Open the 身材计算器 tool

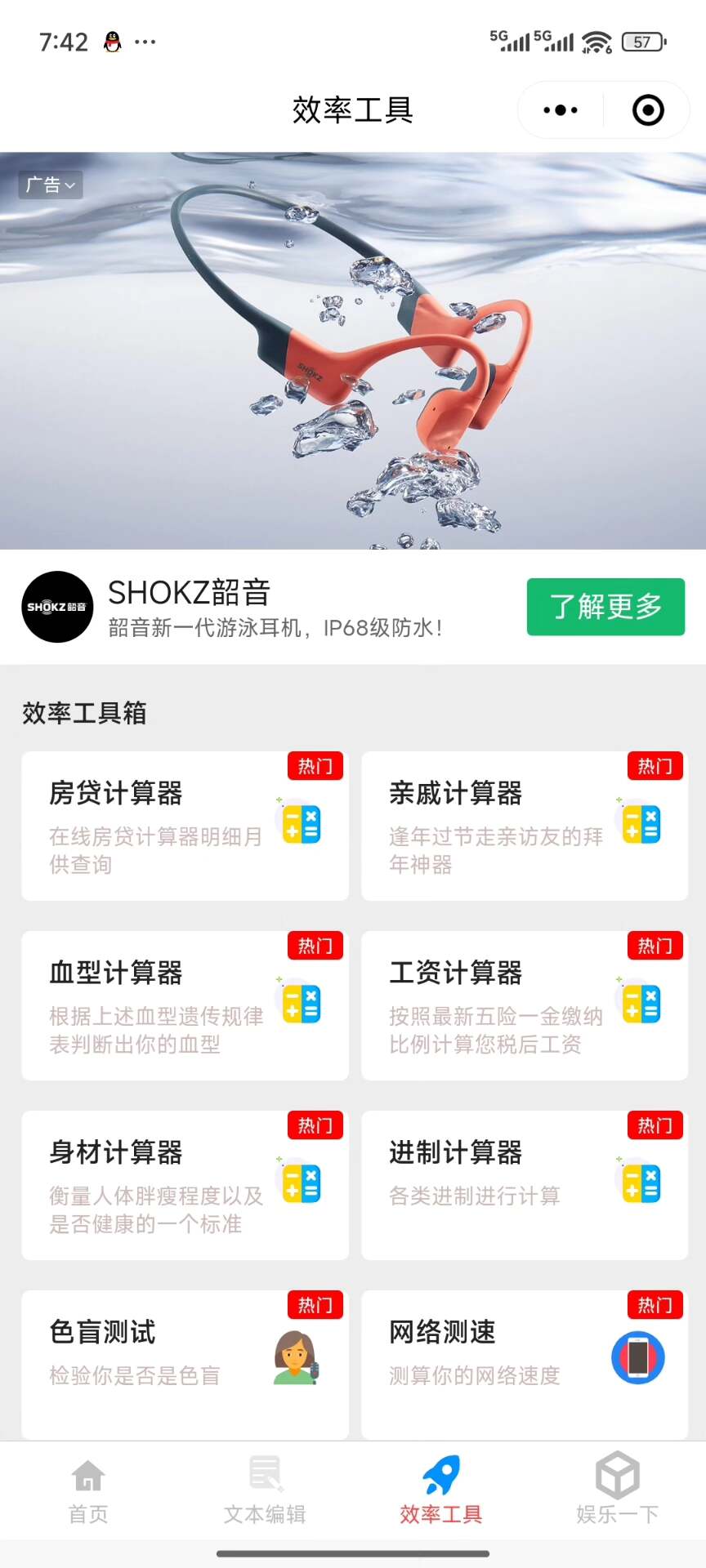click(x=185, y=1185)
